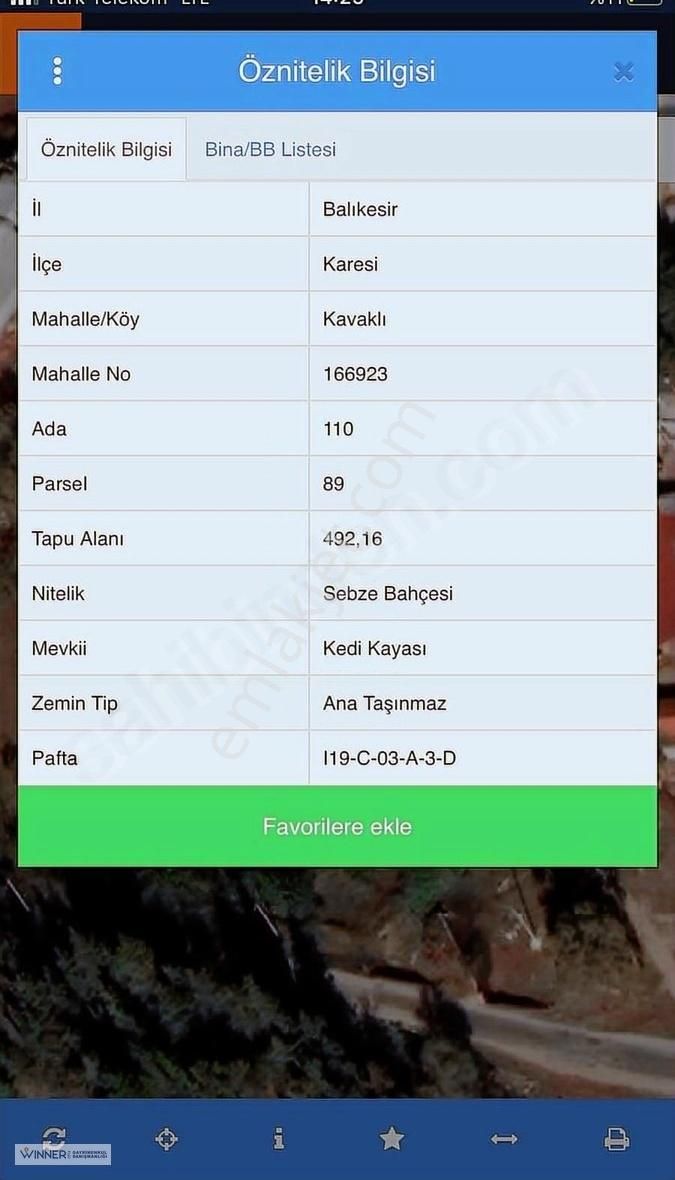Image resolution: width=675 pixels, height=1180 pixels.
Task: Open the three-dot options menu
Action: point(57,71)
